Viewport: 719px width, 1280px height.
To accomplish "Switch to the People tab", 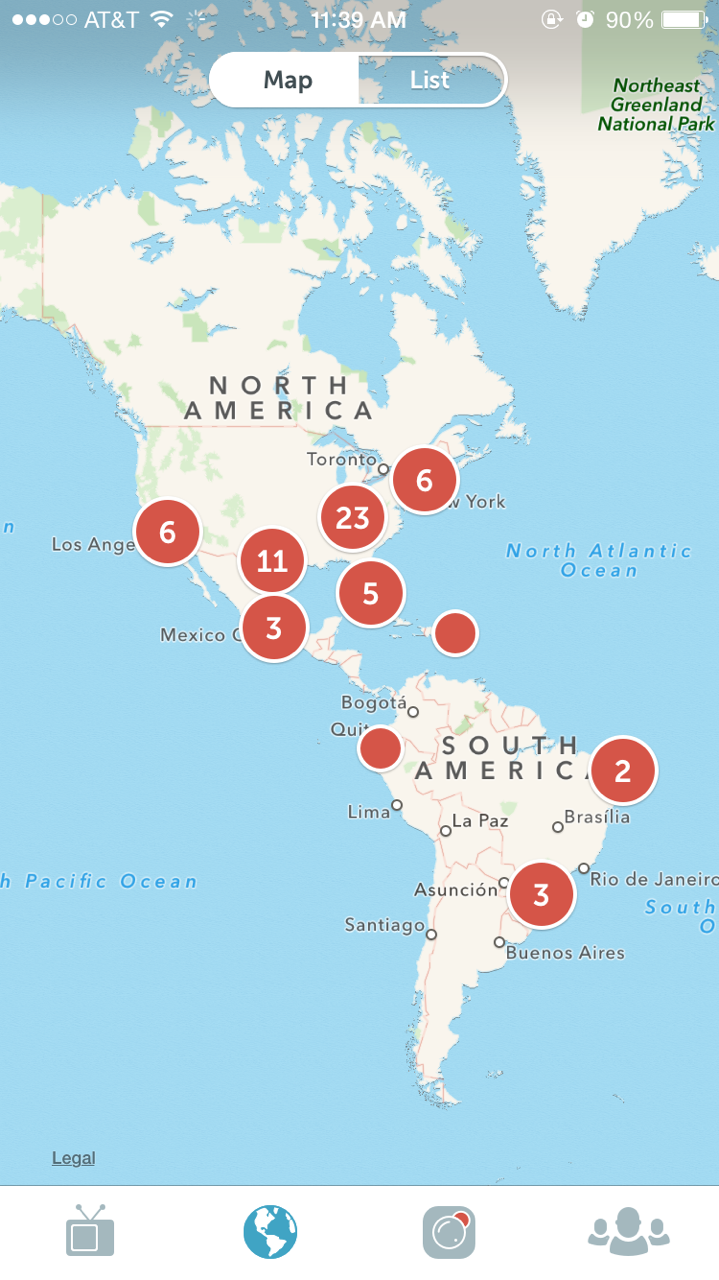I will [x=628, y=1230].
